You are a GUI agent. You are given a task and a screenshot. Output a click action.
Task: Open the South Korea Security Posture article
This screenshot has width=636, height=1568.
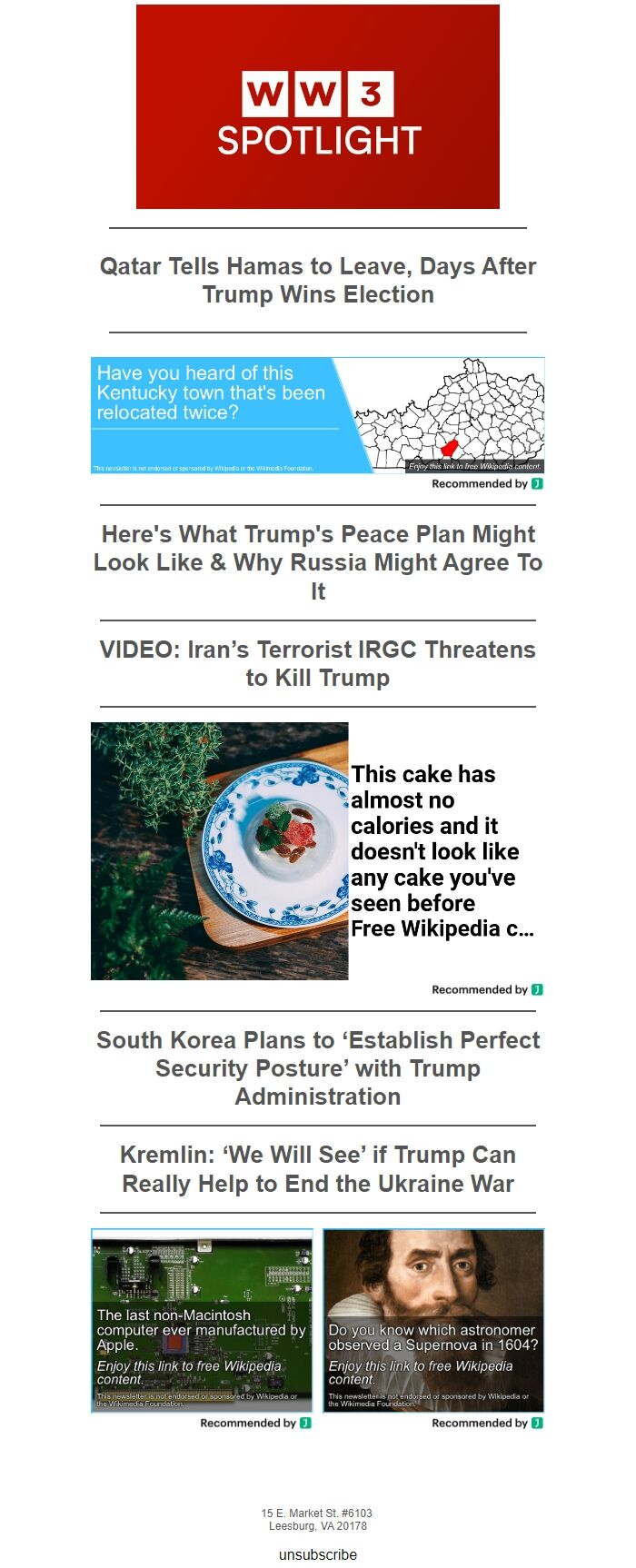point(318,1067)
